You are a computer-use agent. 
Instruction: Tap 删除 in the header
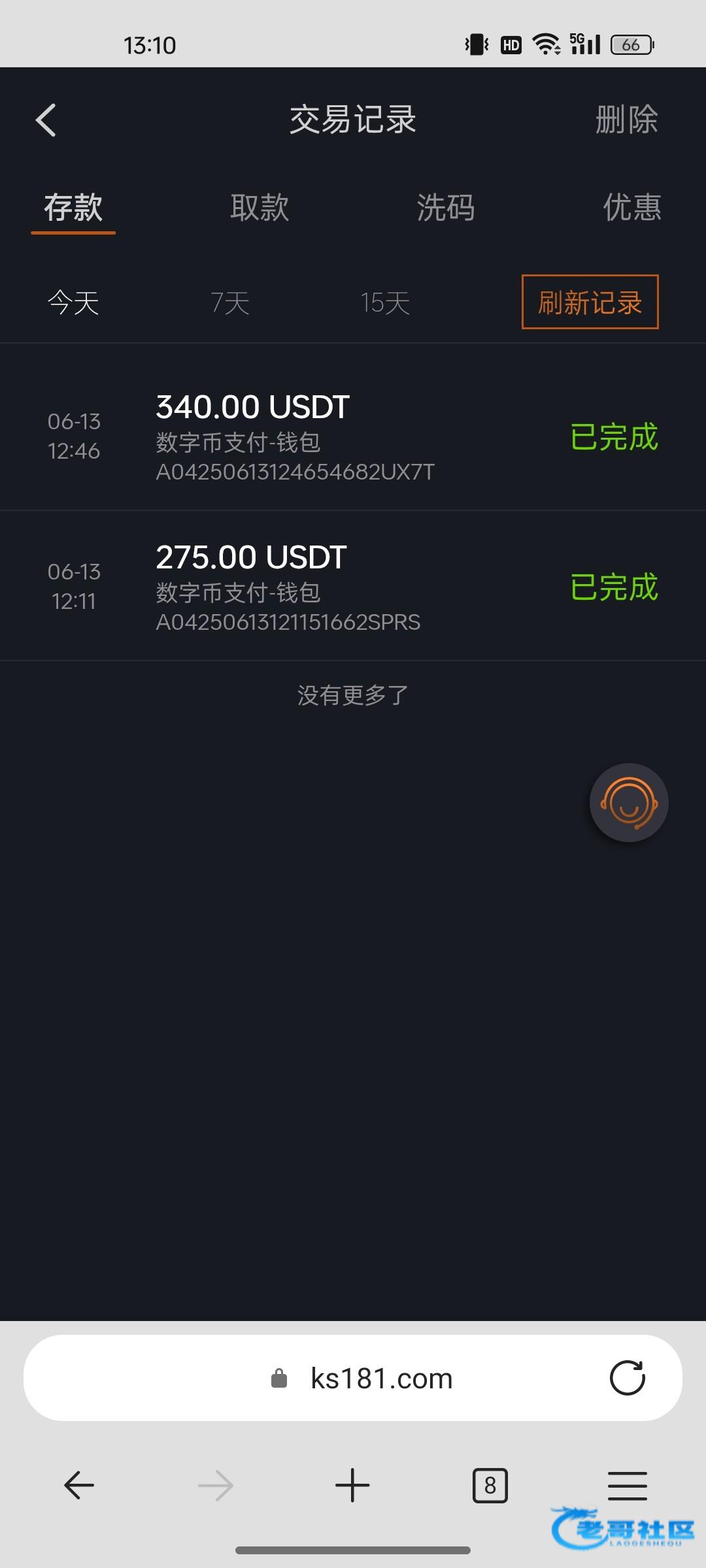(x=626, y=120)
